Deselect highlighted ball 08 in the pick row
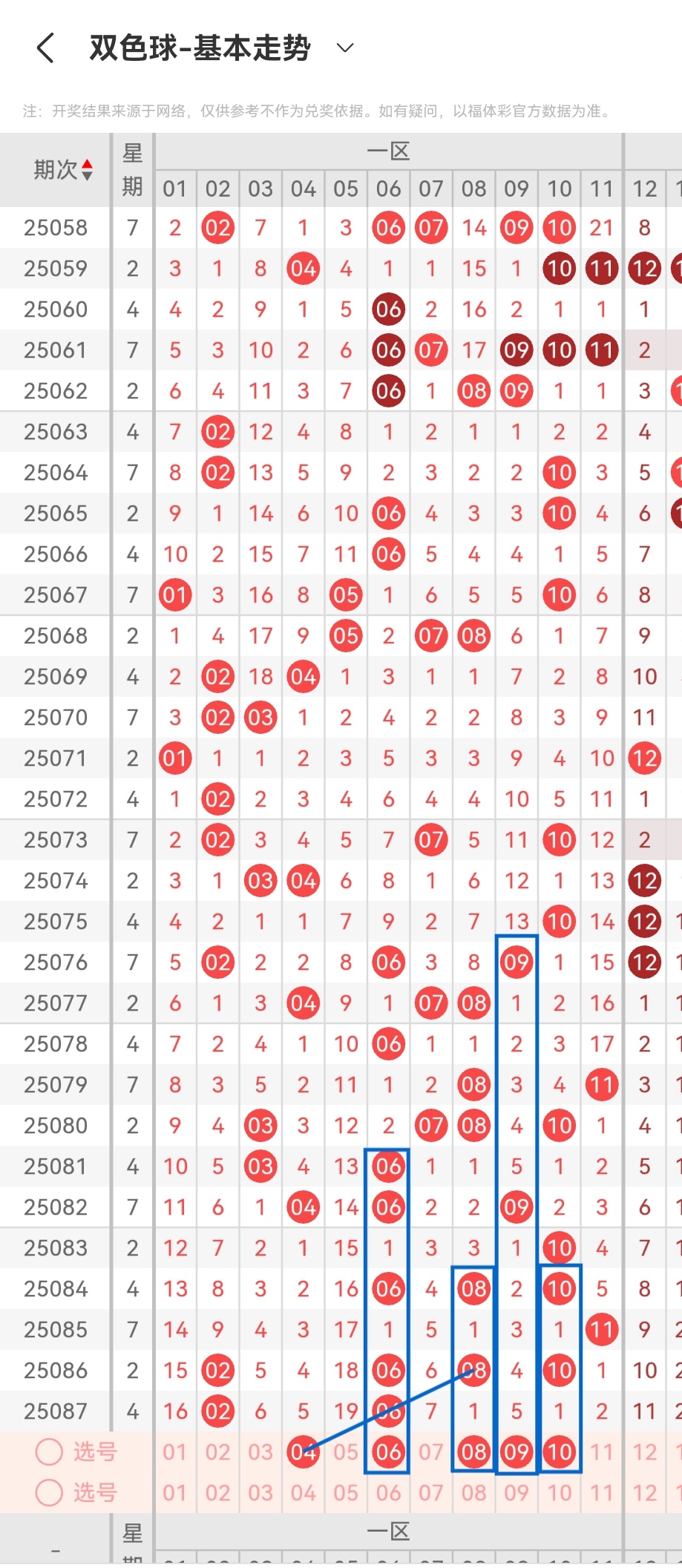 click(474, 1451)
